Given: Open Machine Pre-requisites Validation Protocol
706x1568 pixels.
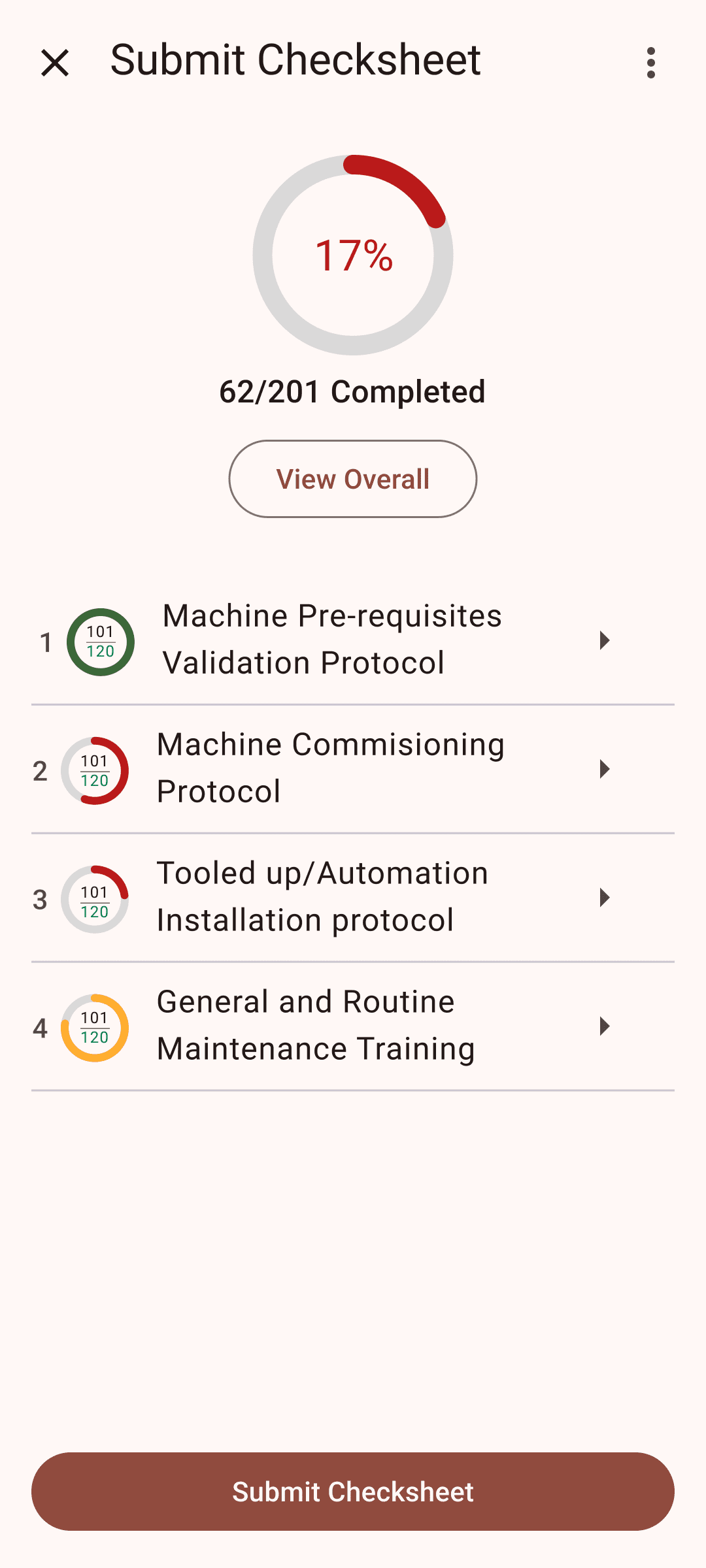Looking at the screenshot, I should pos(353,640).
